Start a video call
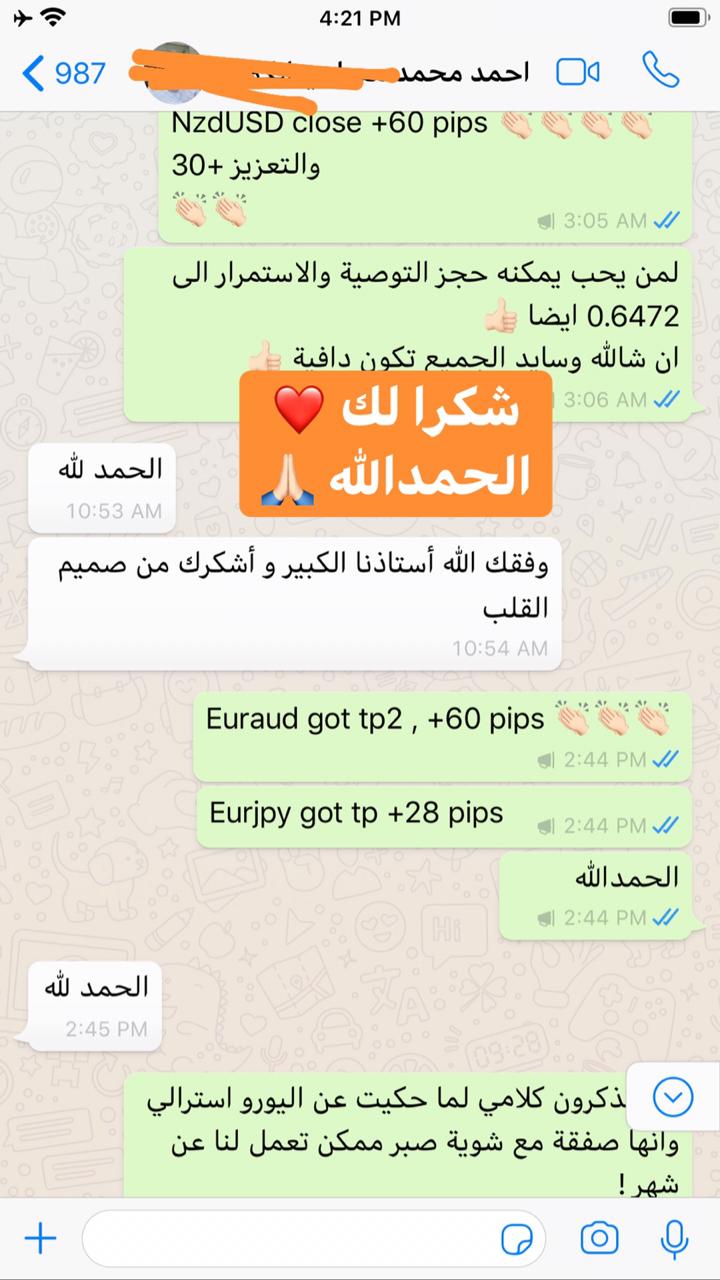 pyautogui.click(x=577, y=72)
